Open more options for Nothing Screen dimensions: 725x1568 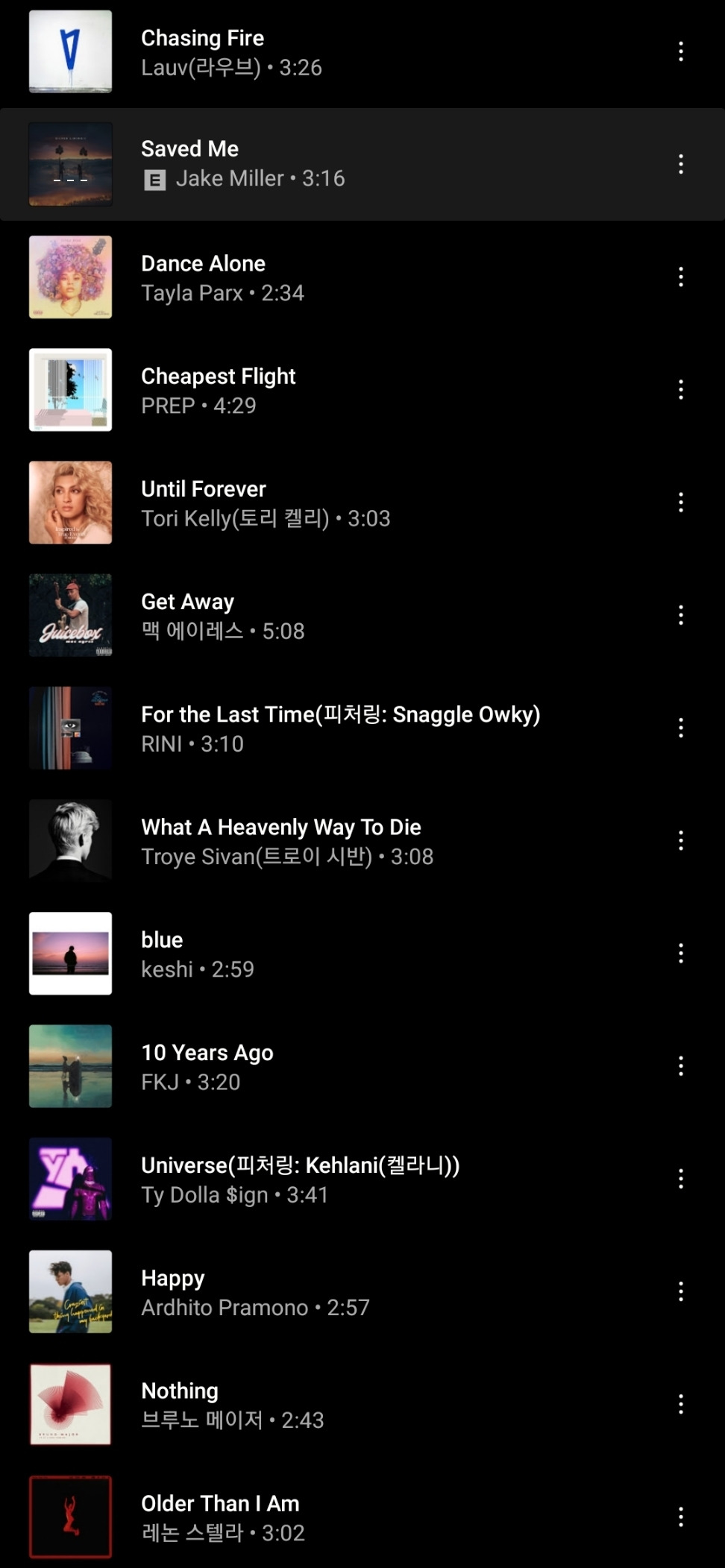pos(680,1405)
